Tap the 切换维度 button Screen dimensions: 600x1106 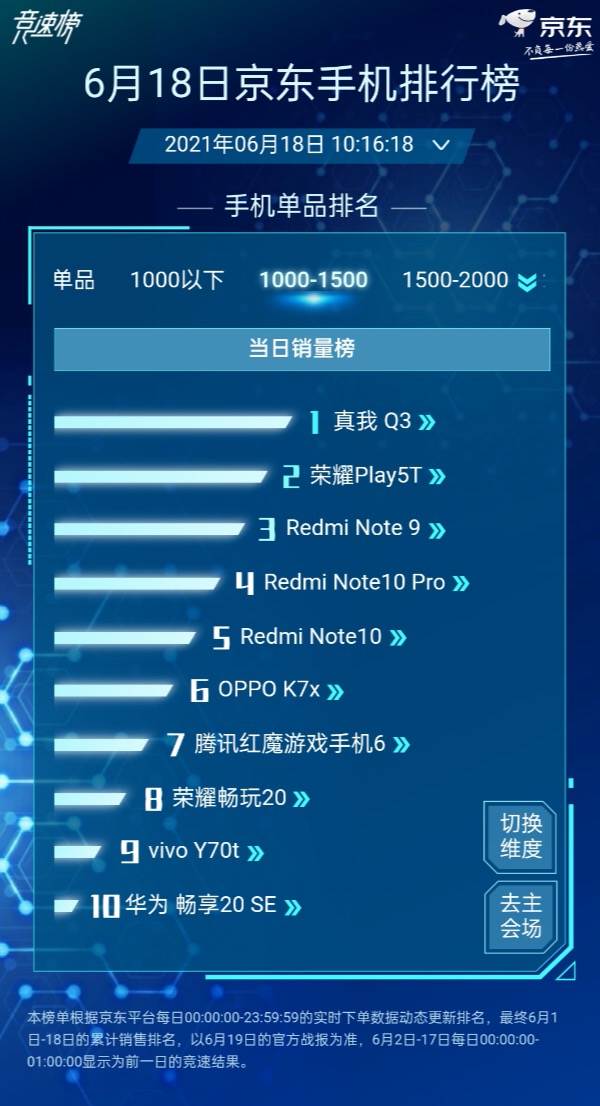520,837
